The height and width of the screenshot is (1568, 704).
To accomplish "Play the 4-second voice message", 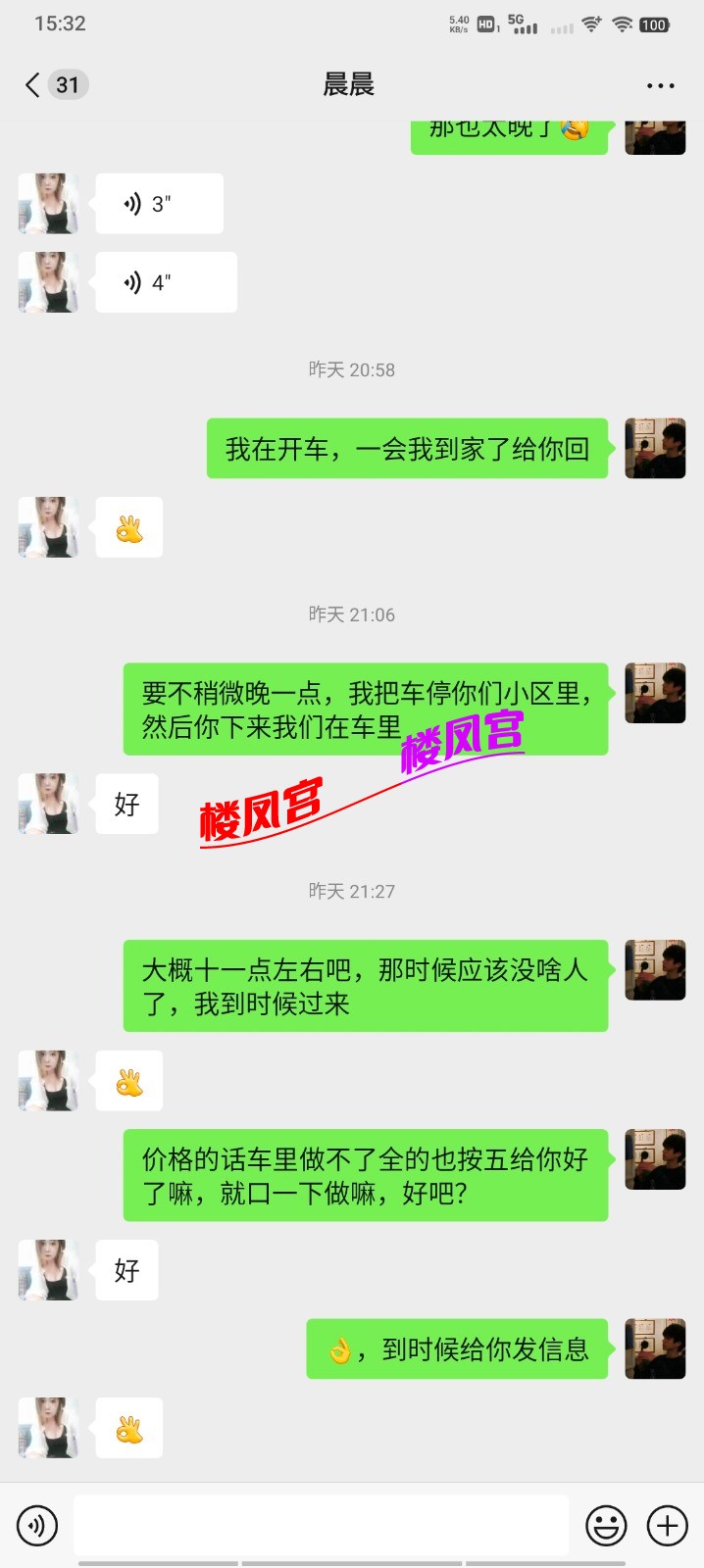I will (165, 282).
